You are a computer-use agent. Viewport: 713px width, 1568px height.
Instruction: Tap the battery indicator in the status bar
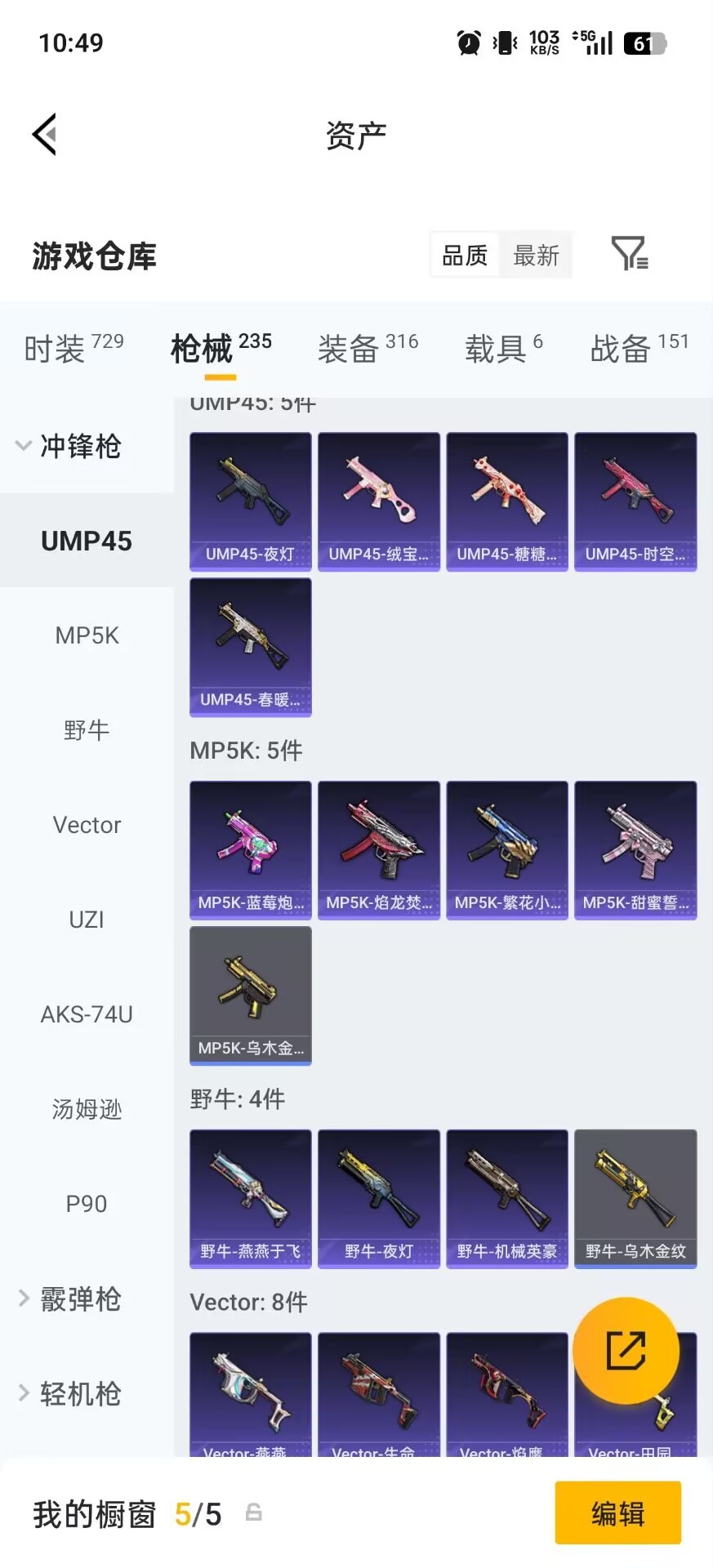[x=641, y=42]
